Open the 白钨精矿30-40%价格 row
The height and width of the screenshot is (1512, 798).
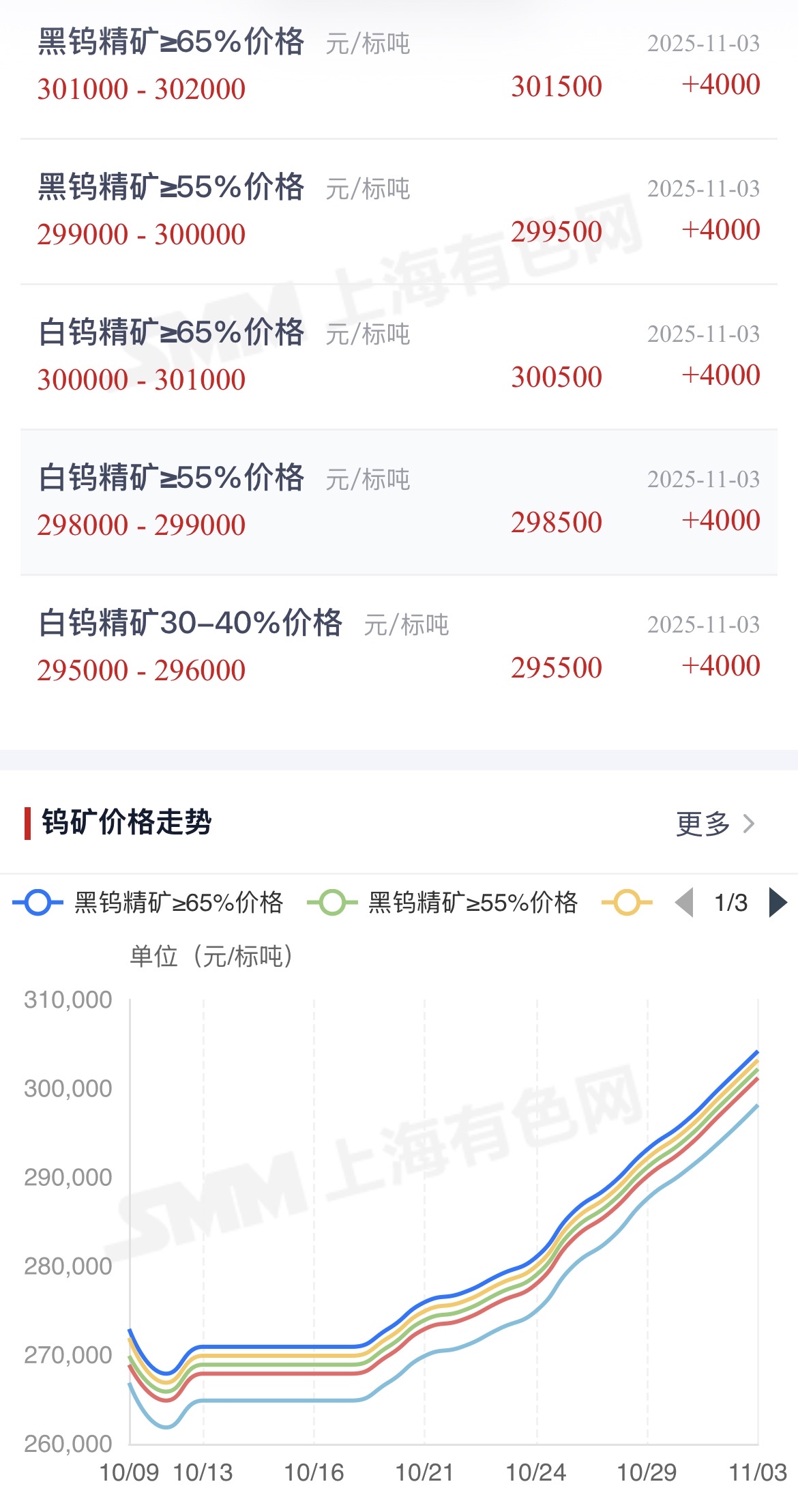point(399,648)
